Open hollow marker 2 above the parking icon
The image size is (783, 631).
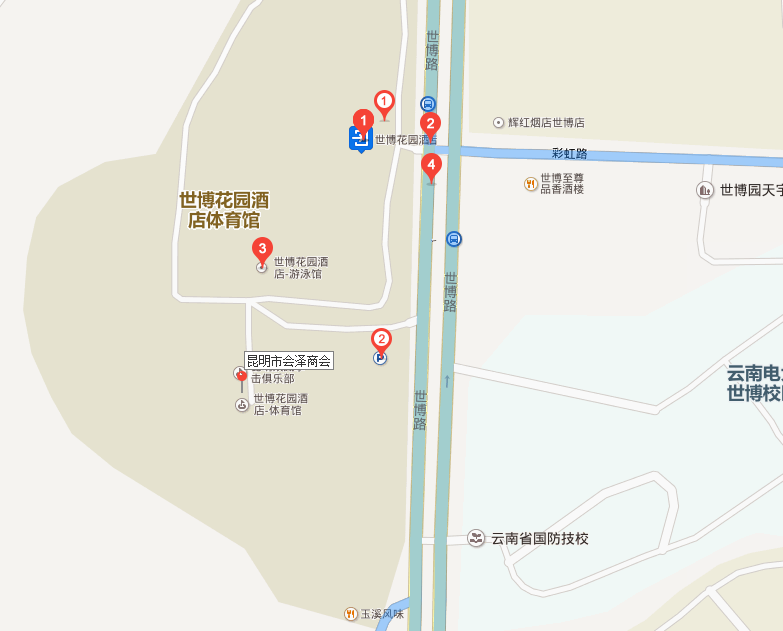381,339
